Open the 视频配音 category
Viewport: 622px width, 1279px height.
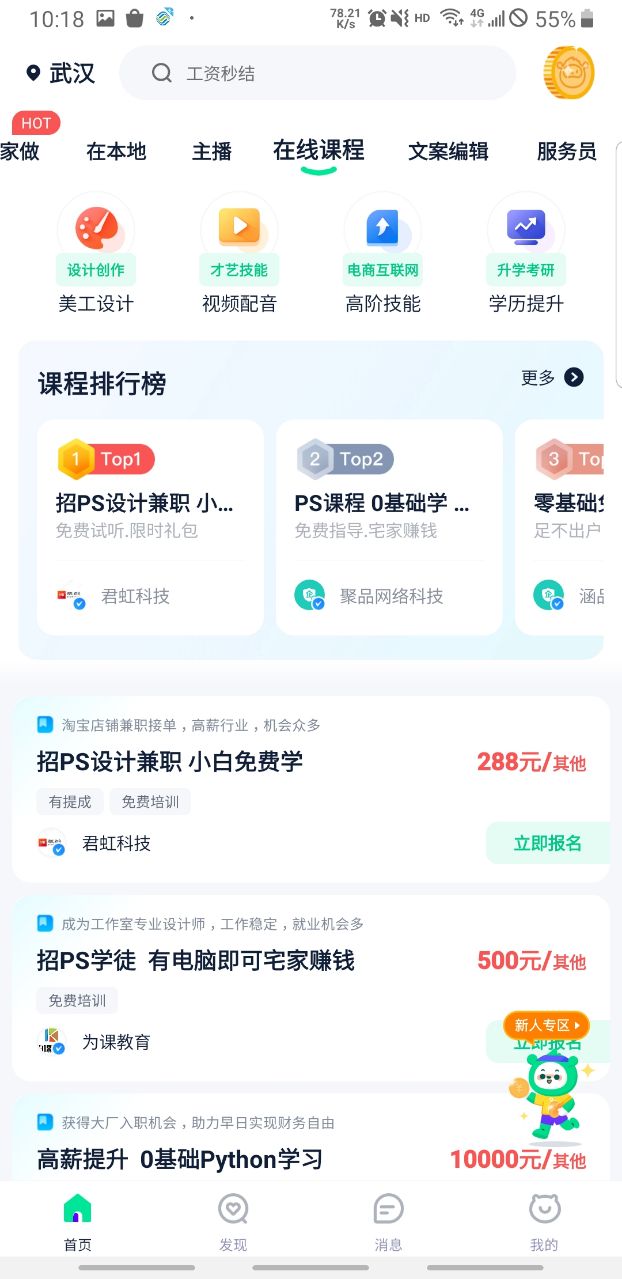pyautogui.click(x=239, y=254)
